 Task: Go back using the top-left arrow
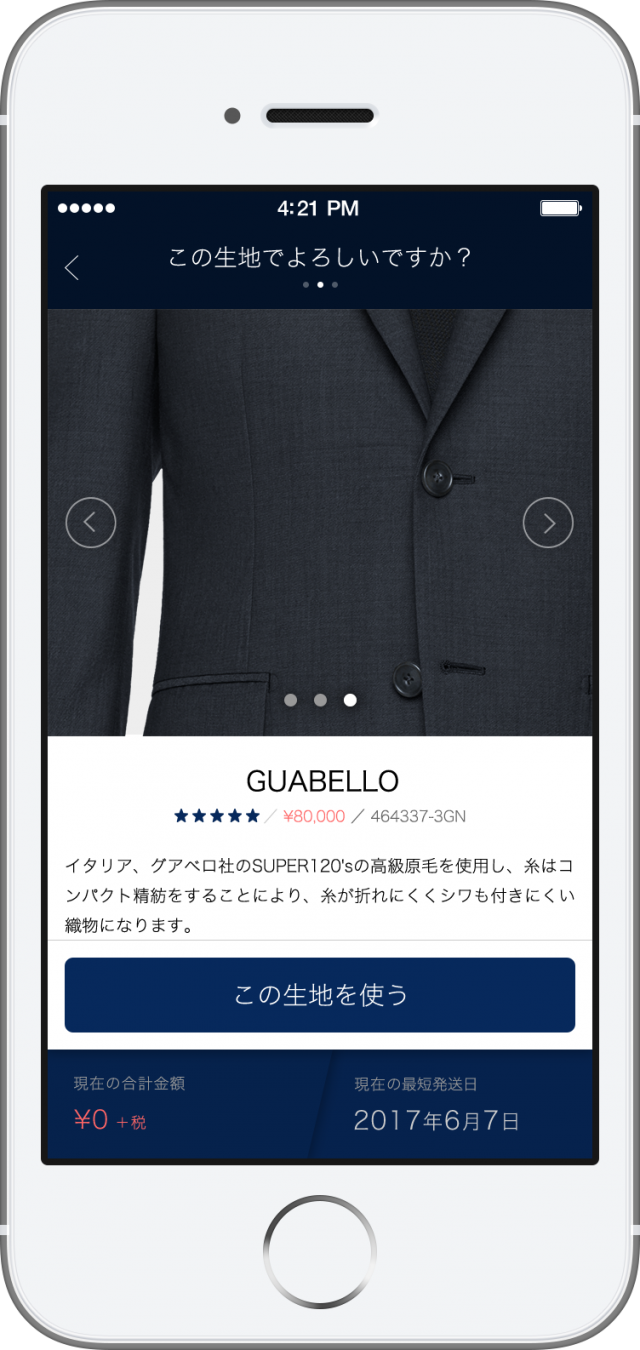tap(72, 268)
